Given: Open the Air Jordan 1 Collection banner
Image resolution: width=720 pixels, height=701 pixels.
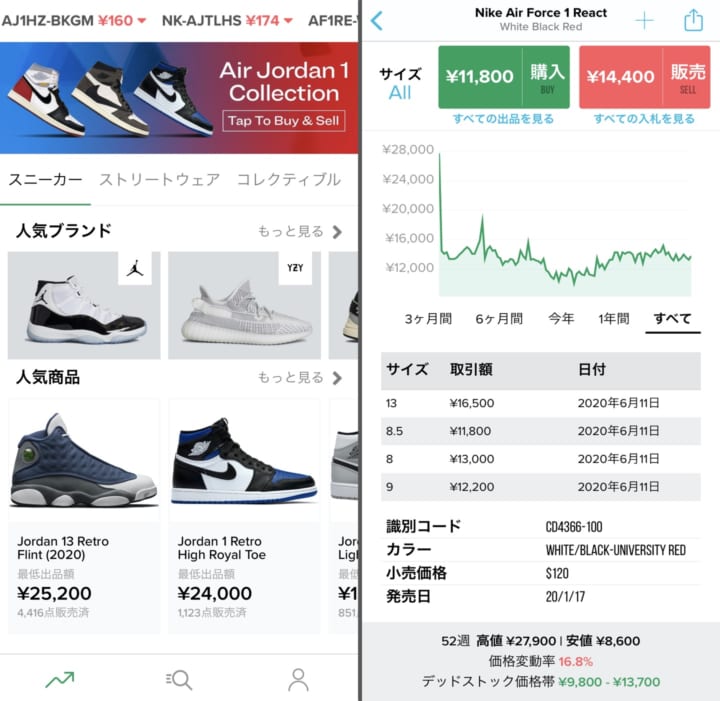Looking at the screenshot, I should click(179, 97).
